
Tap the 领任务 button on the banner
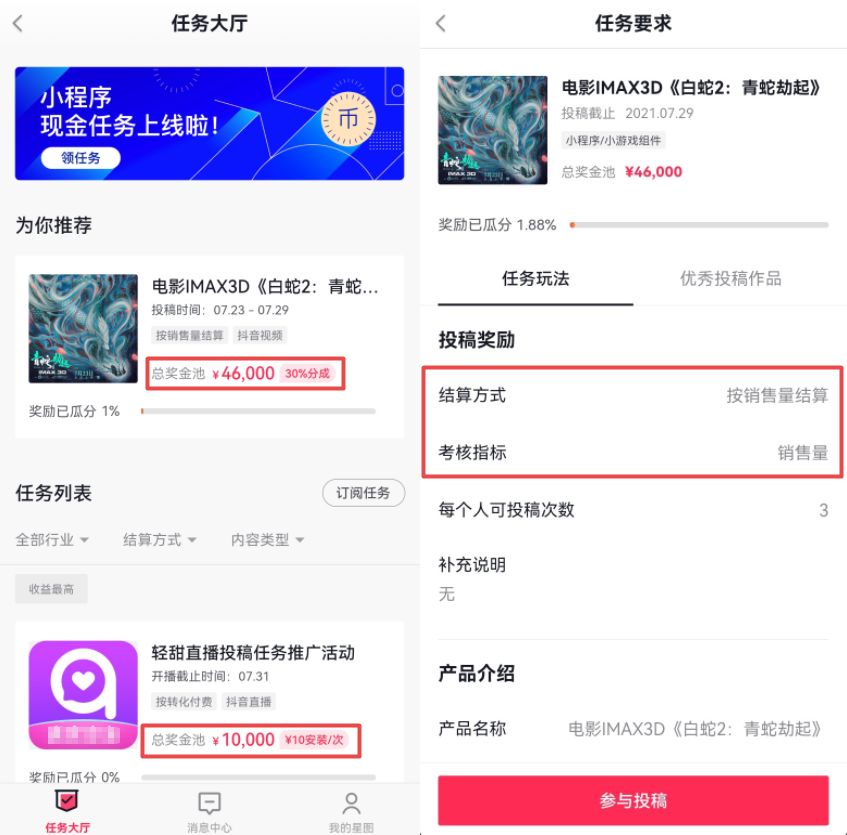tap(81, 158)
